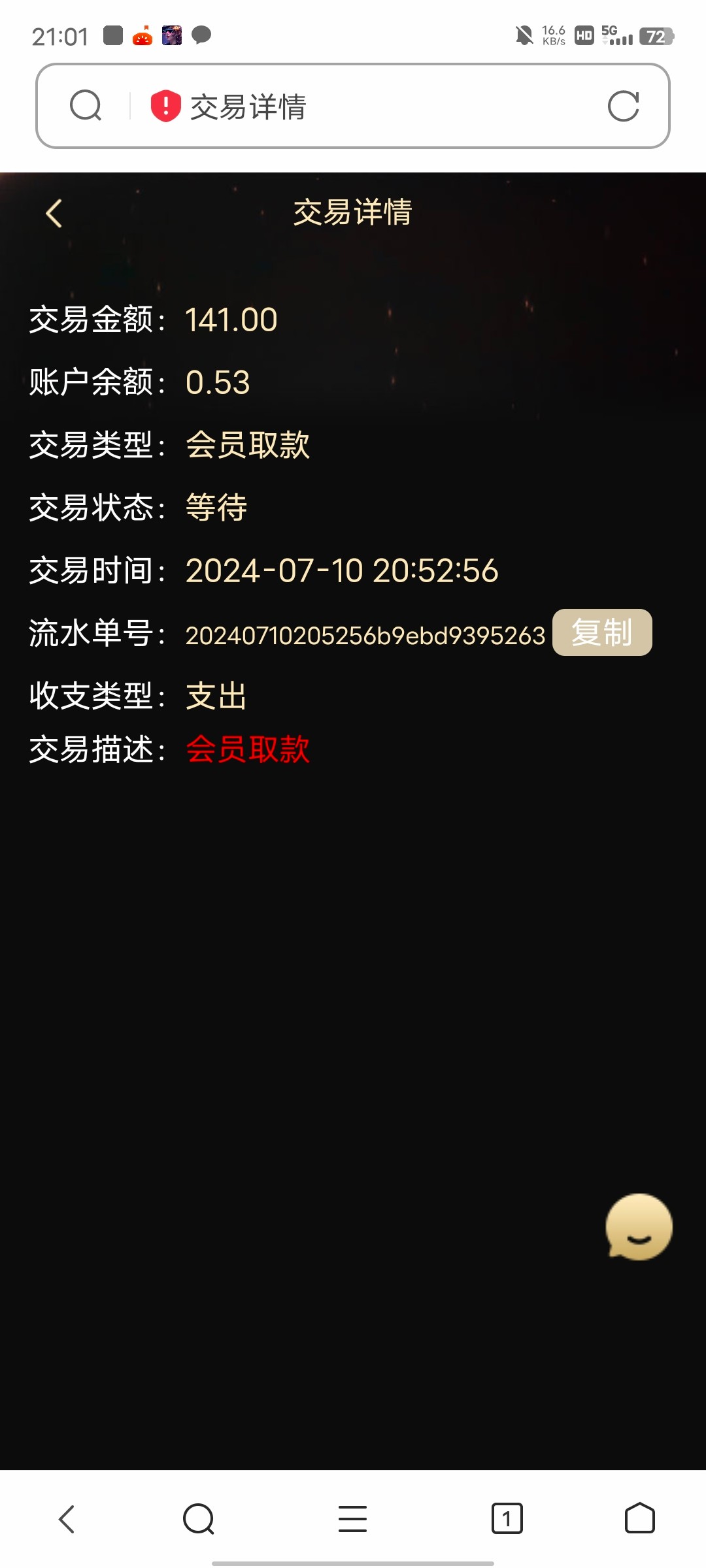
Task: View open tabs showing 1
Action: coord(507,1519)
